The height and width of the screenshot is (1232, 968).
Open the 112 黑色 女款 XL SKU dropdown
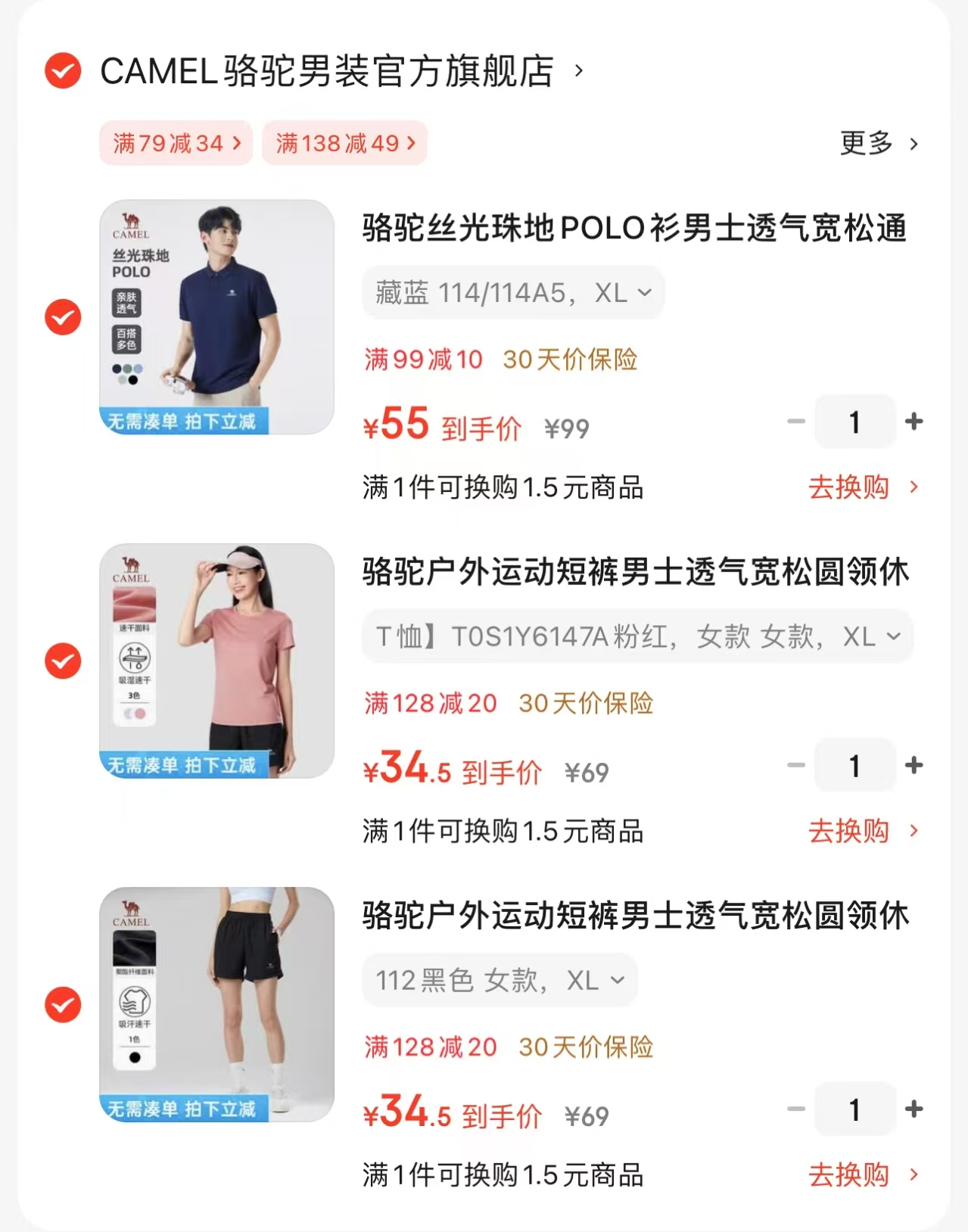point(500,979)
